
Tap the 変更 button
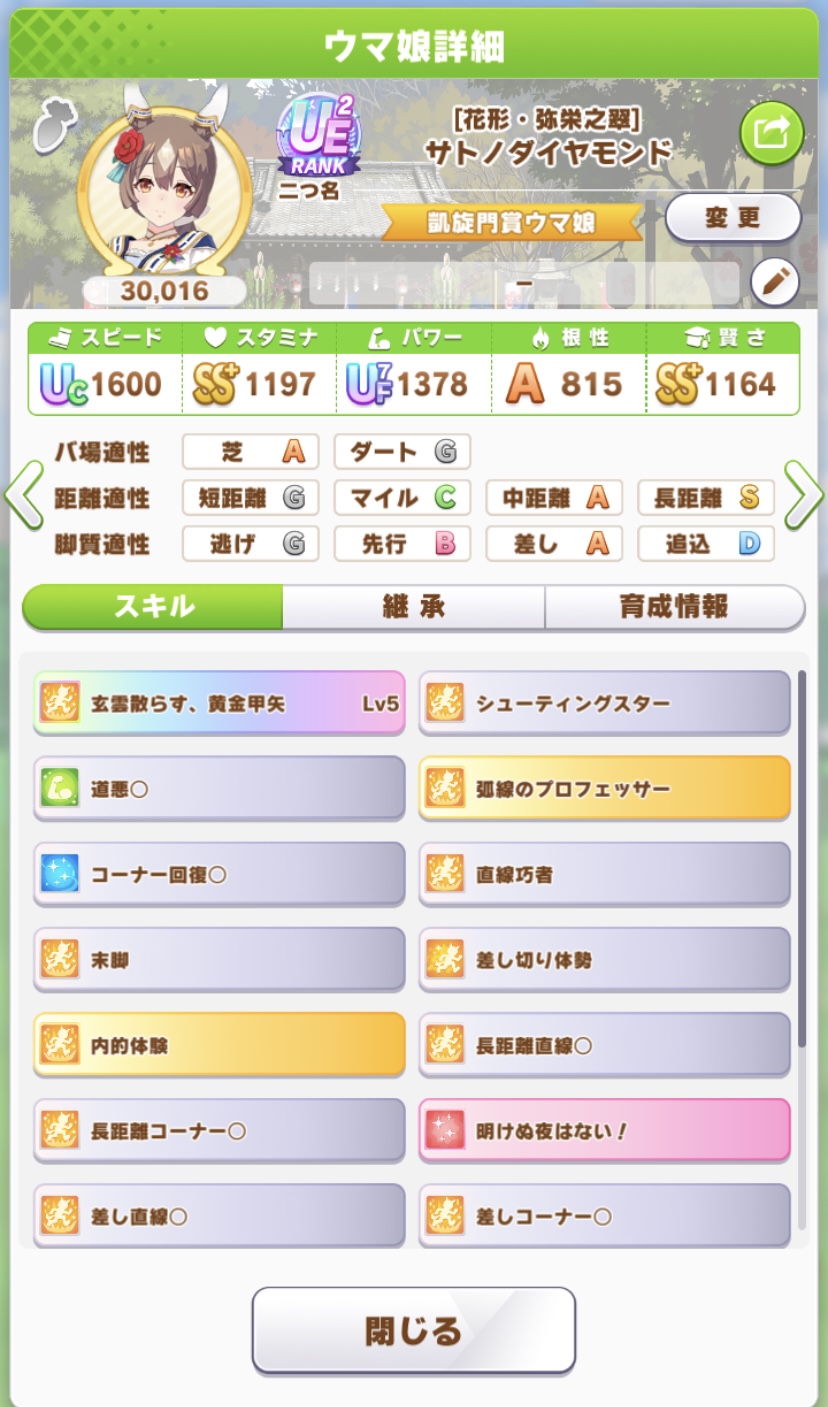pos(732,218)
